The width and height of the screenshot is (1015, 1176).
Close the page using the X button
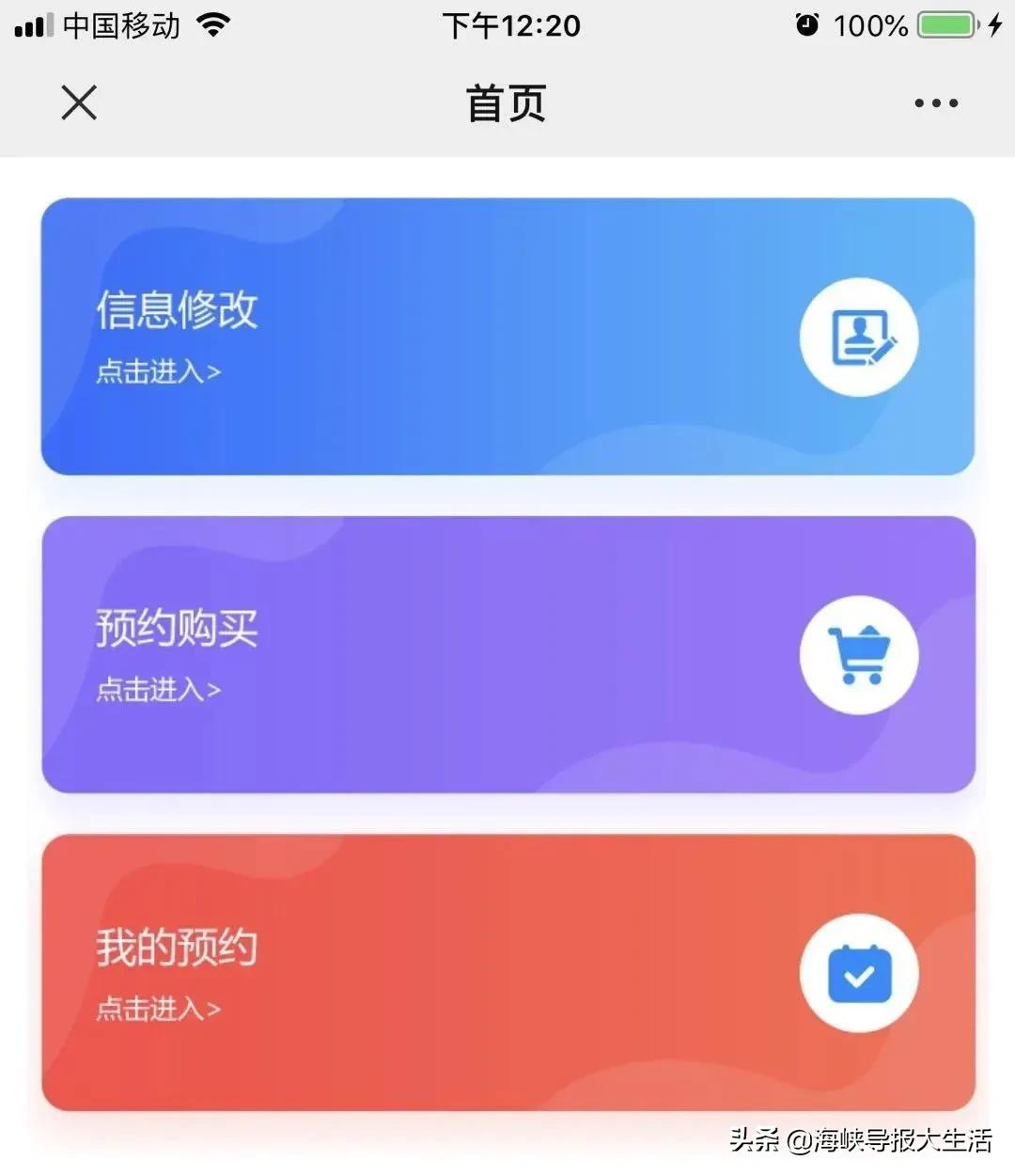pos(79,103)
